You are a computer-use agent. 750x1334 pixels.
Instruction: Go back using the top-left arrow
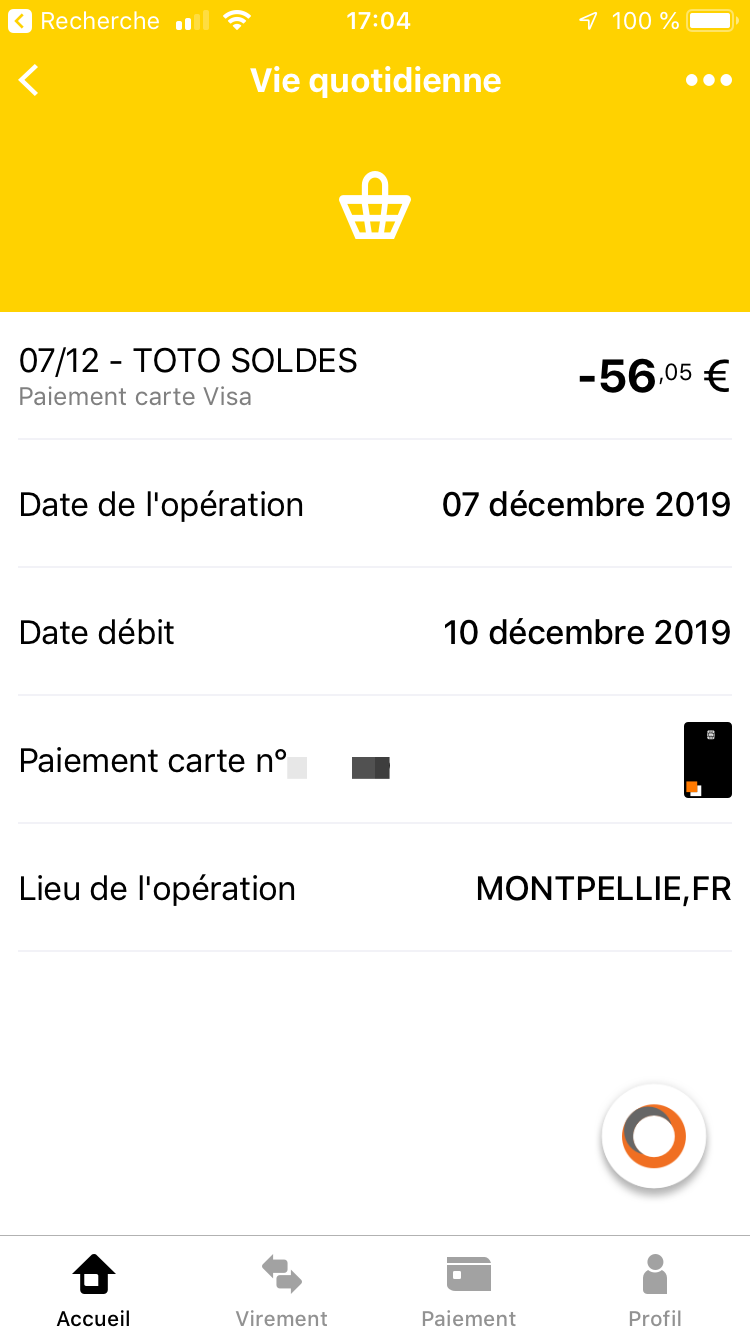tap(30, 81)
